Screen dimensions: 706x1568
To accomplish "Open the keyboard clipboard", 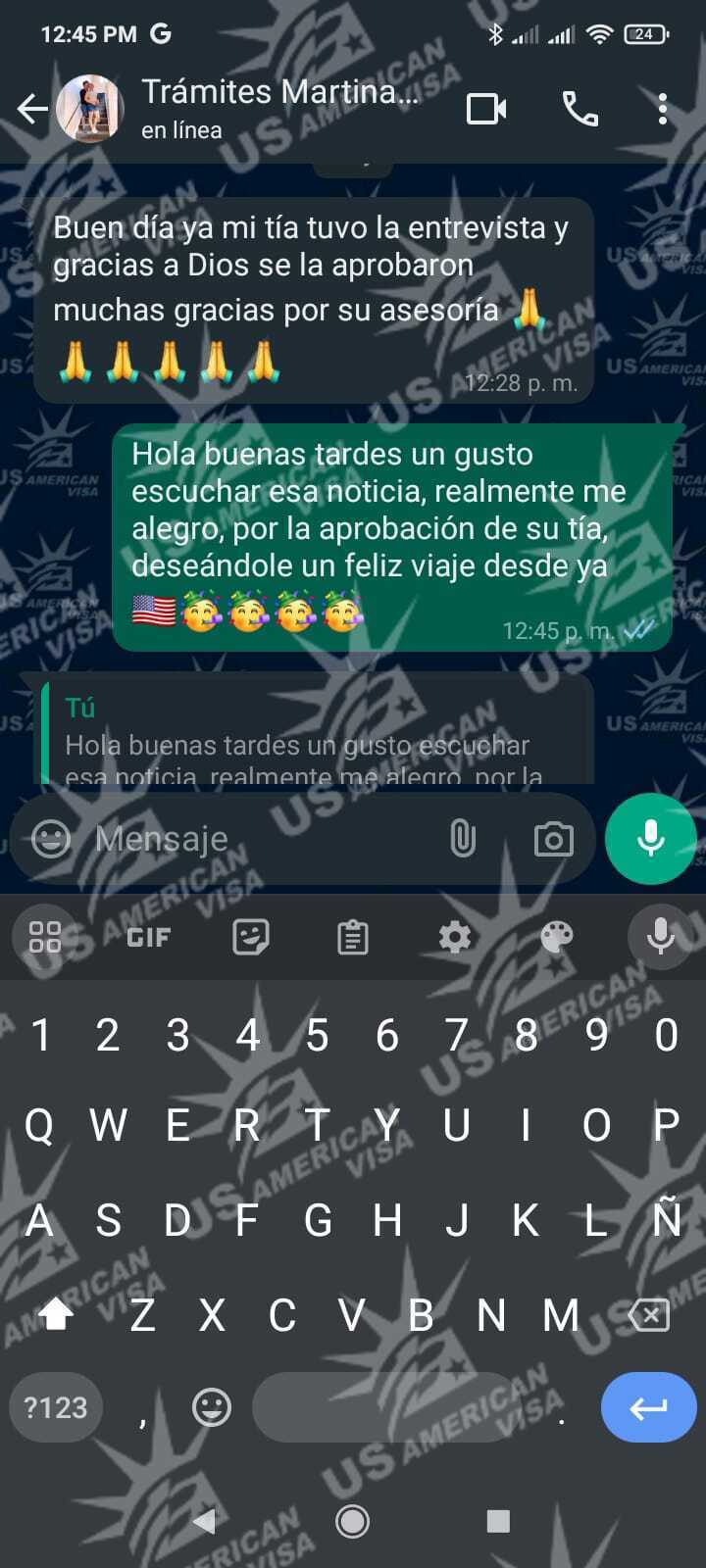I will 353,938.
